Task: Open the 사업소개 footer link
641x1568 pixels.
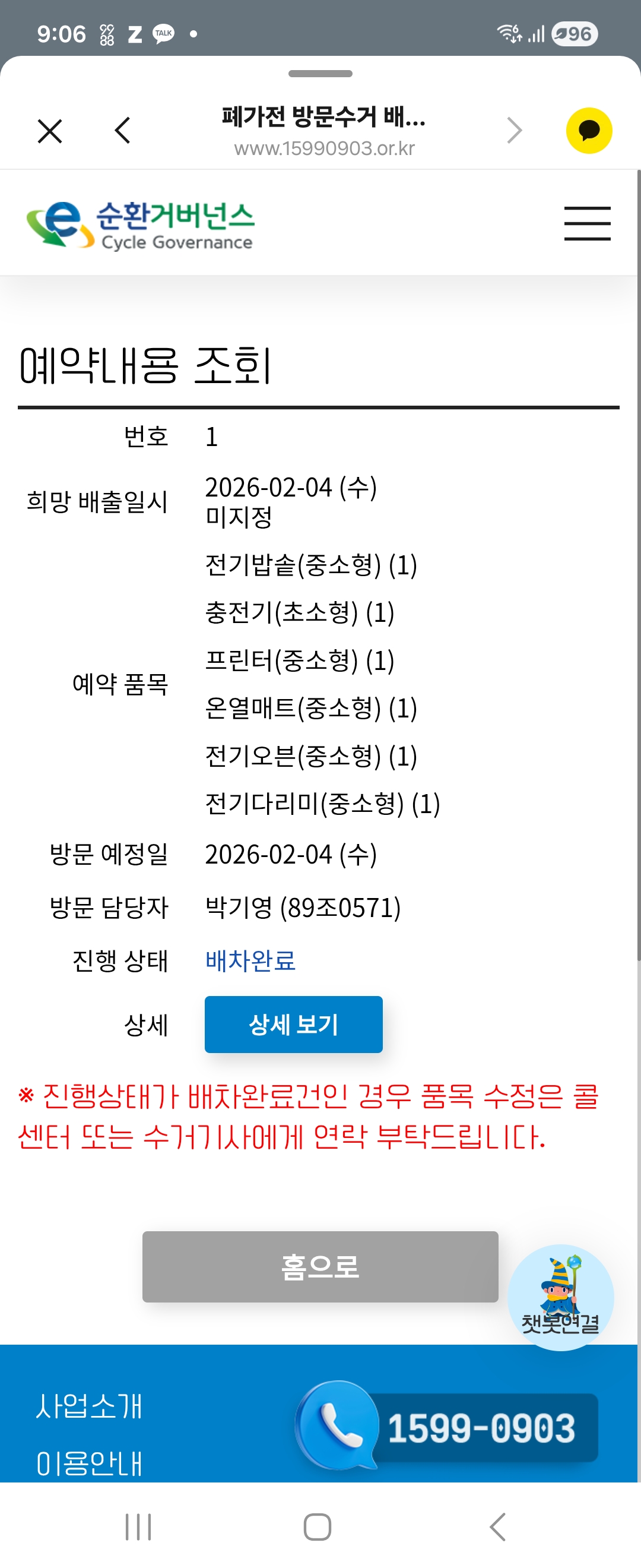Action: [x=89, y=1406]
